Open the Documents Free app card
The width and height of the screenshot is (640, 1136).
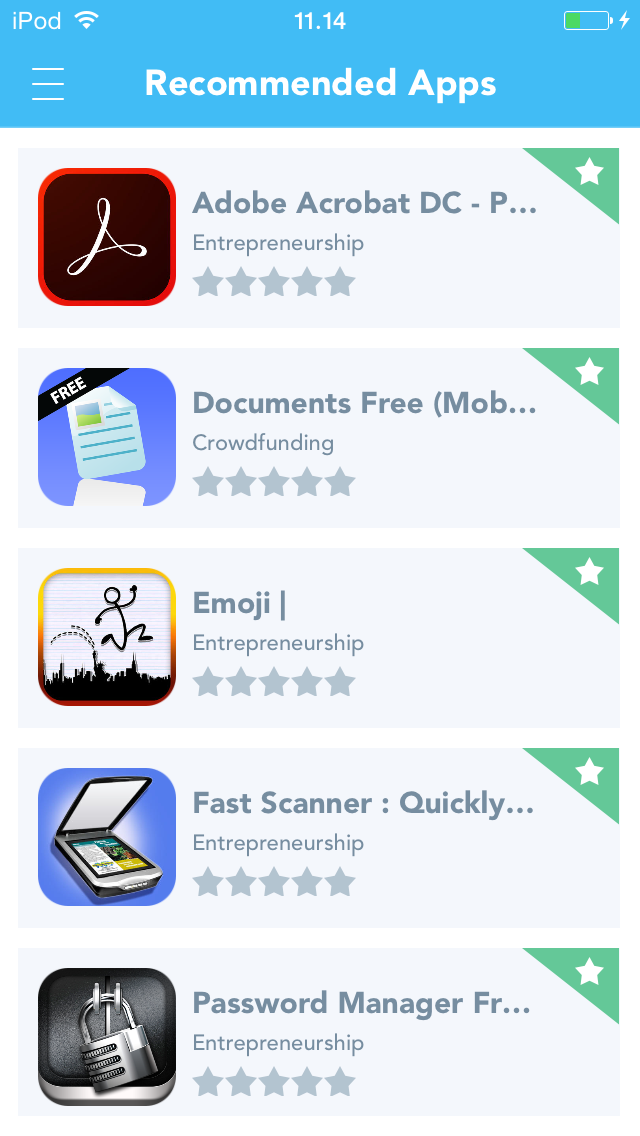319,438
